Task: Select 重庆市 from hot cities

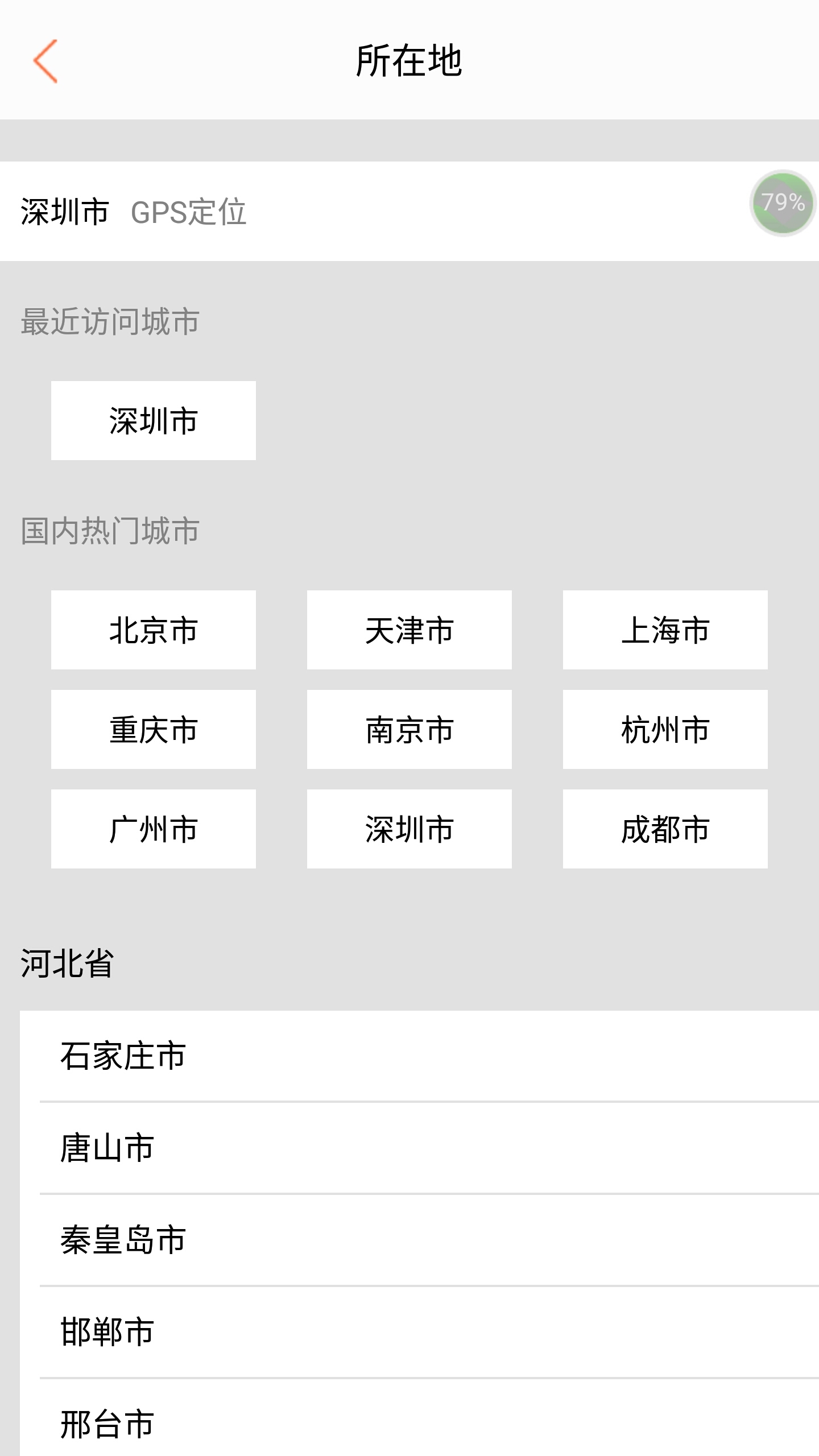Action: point(154,730)
